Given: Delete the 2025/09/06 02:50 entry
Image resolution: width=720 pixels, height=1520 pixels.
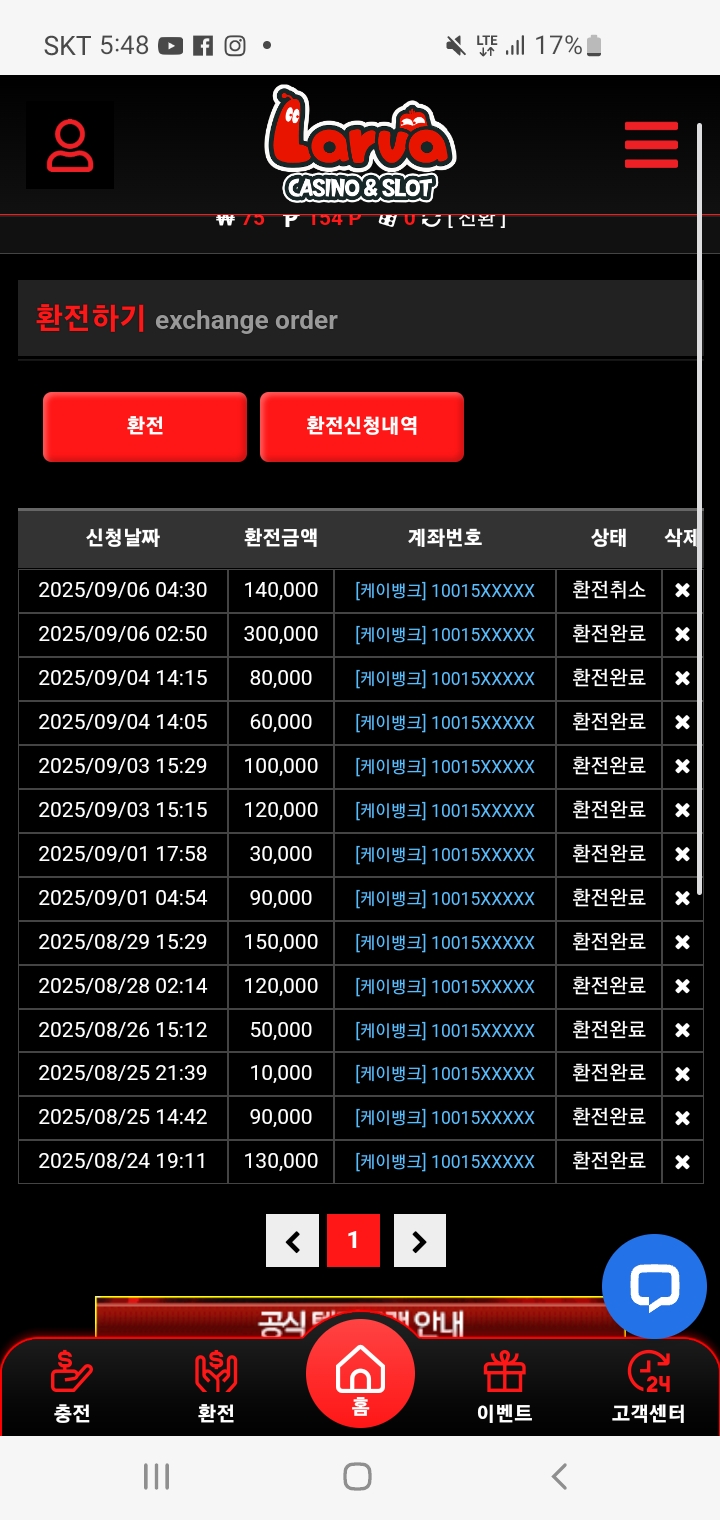Looking at the screenshot, I should point(682,635).
